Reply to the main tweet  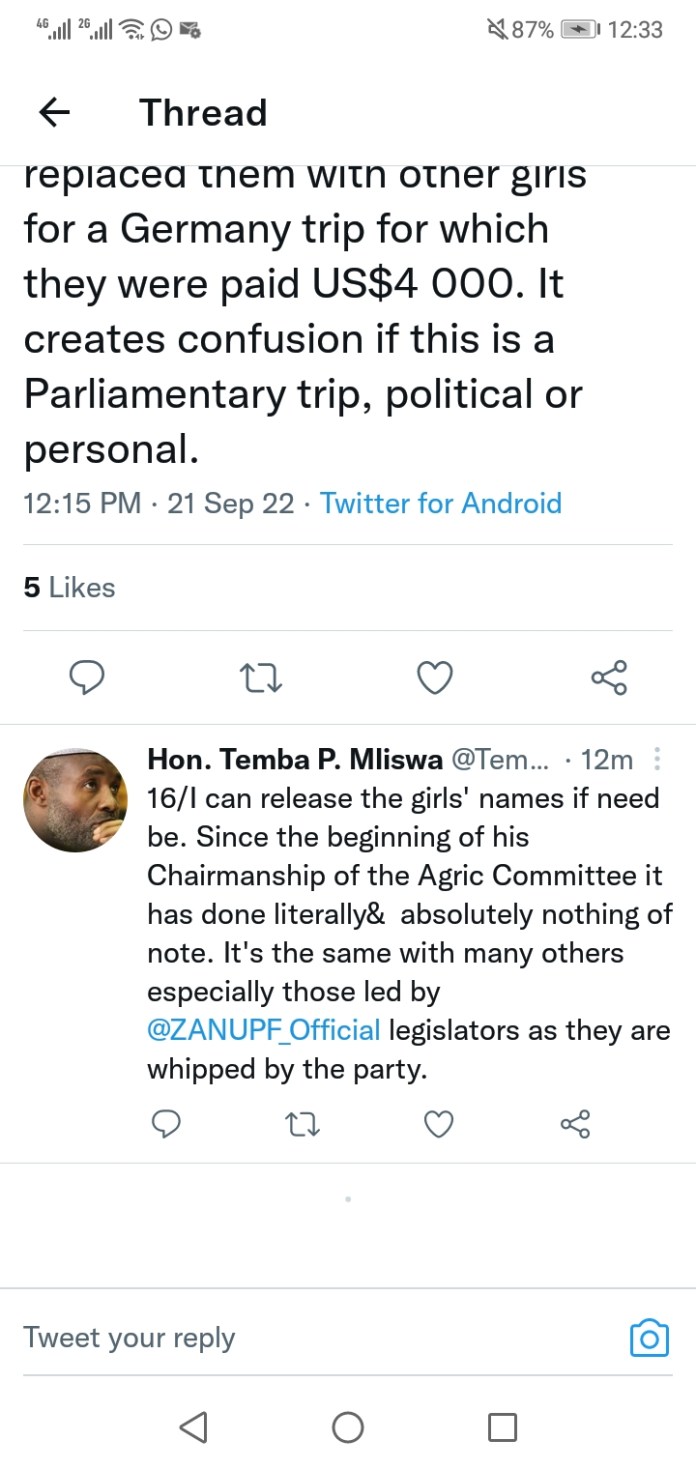click(87, 678)
